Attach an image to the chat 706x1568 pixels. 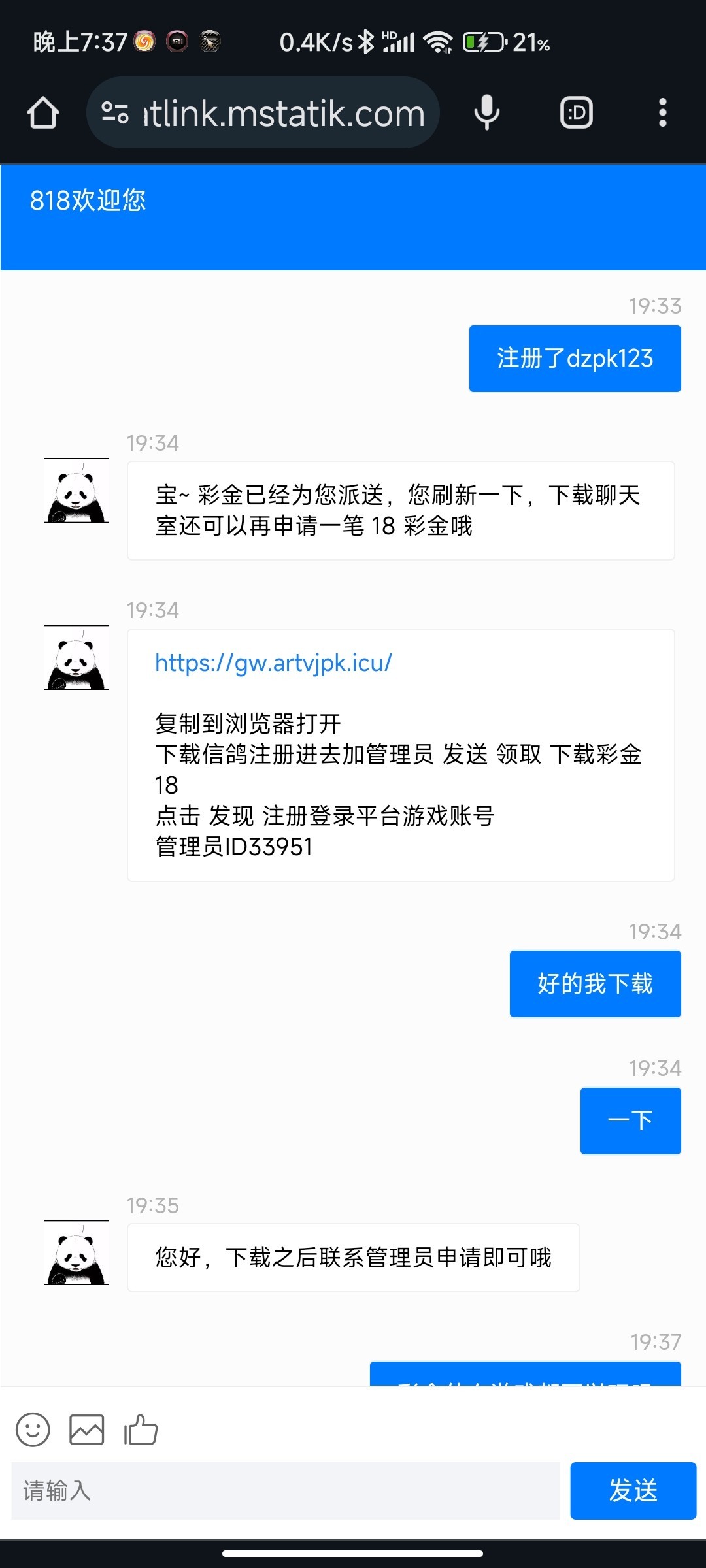87,1429
